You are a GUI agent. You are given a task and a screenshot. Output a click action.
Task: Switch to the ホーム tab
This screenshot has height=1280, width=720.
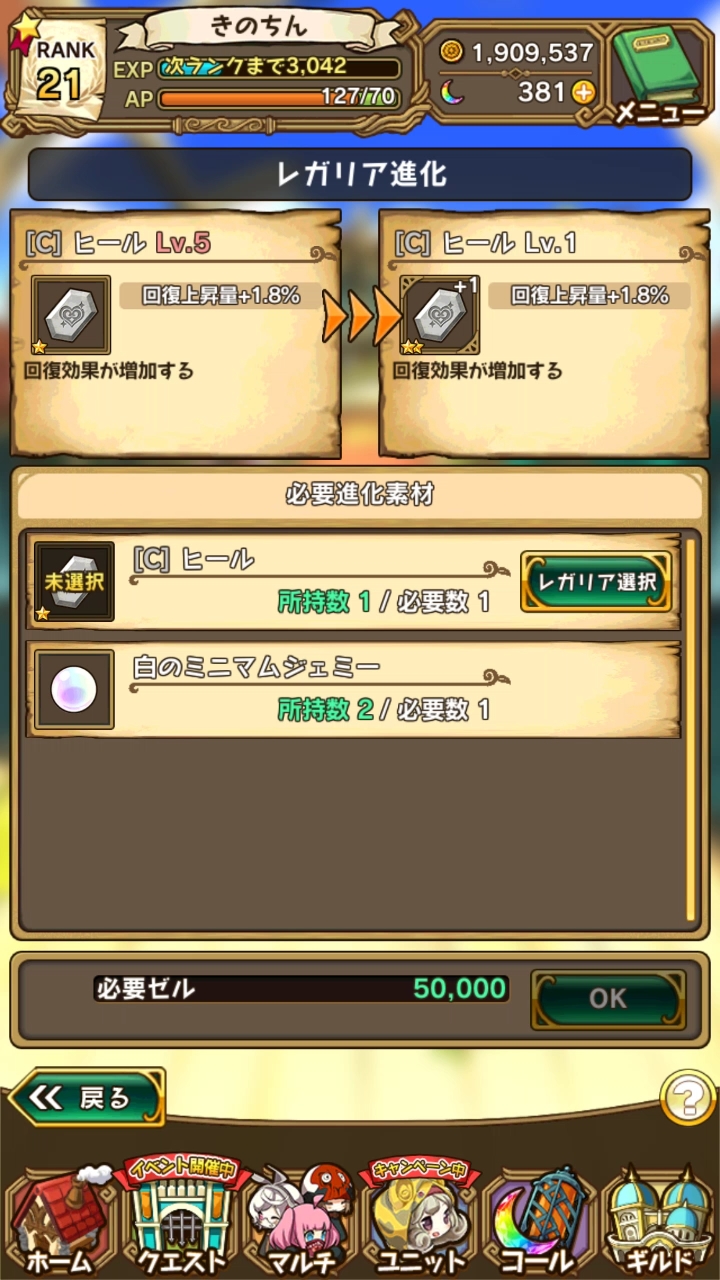(x=58, y=1222)
